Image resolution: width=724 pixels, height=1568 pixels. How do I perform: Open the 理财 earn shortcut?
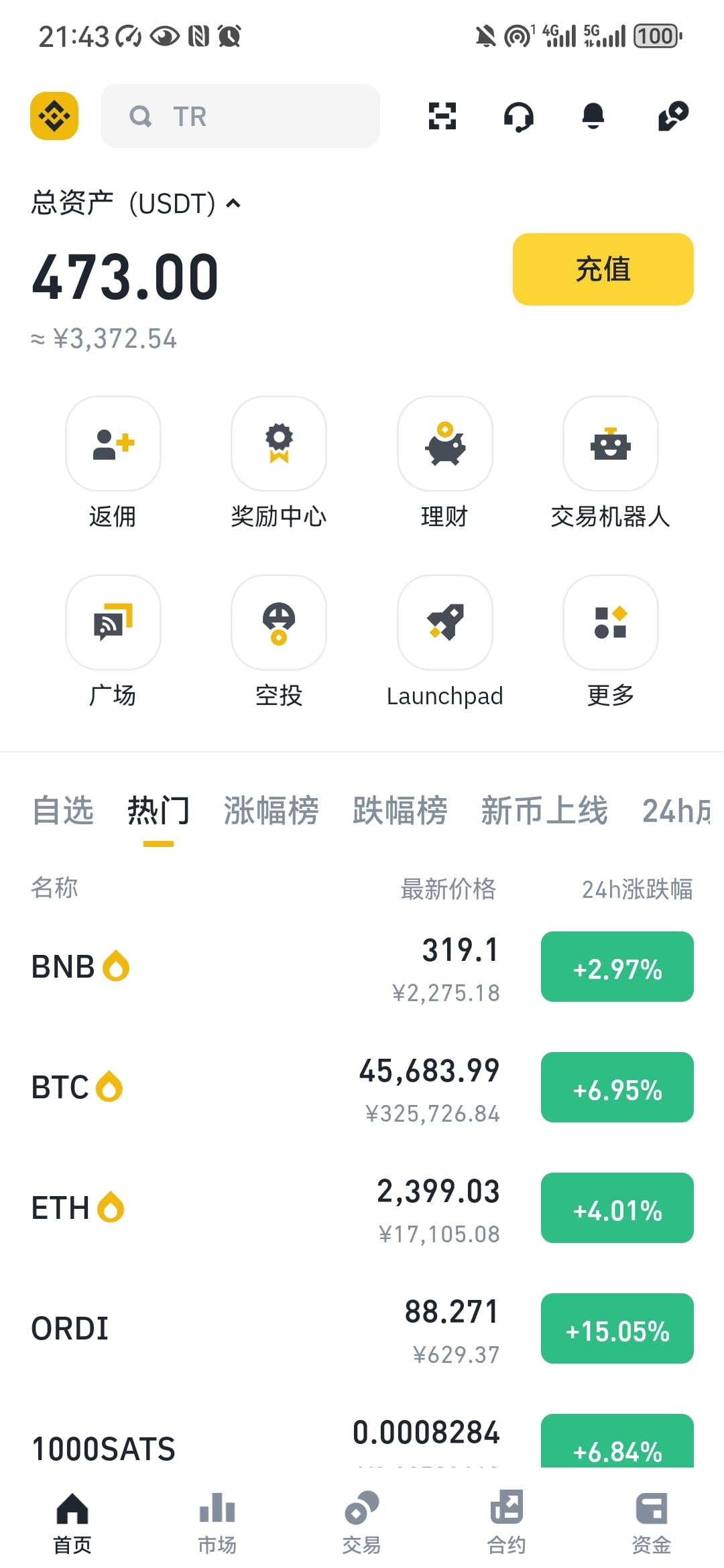(444, 462)
